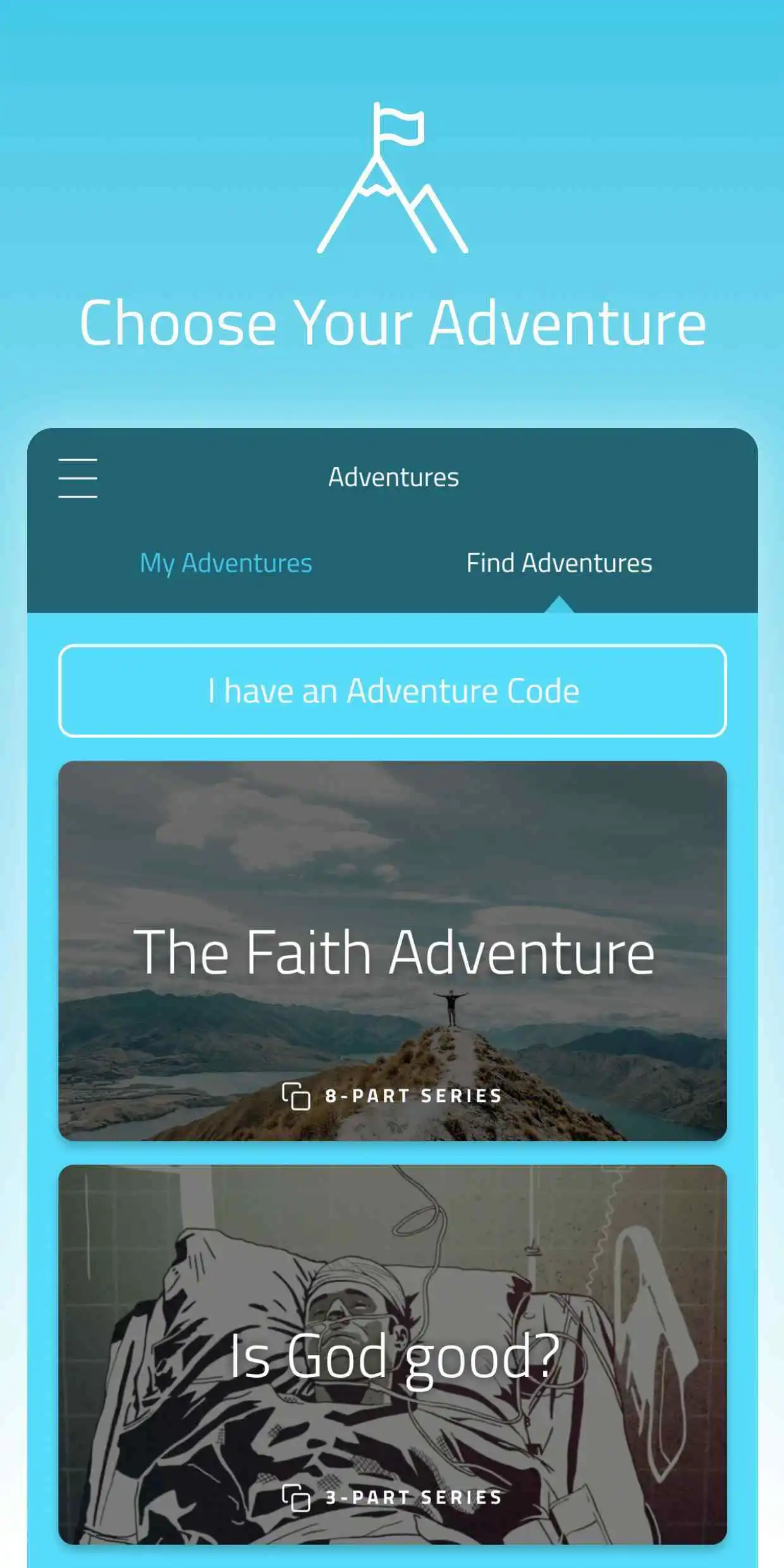Screen dimensions: 784x1568
Task: Click the Choose Your Adventure heading
Action: pos(392,324)
